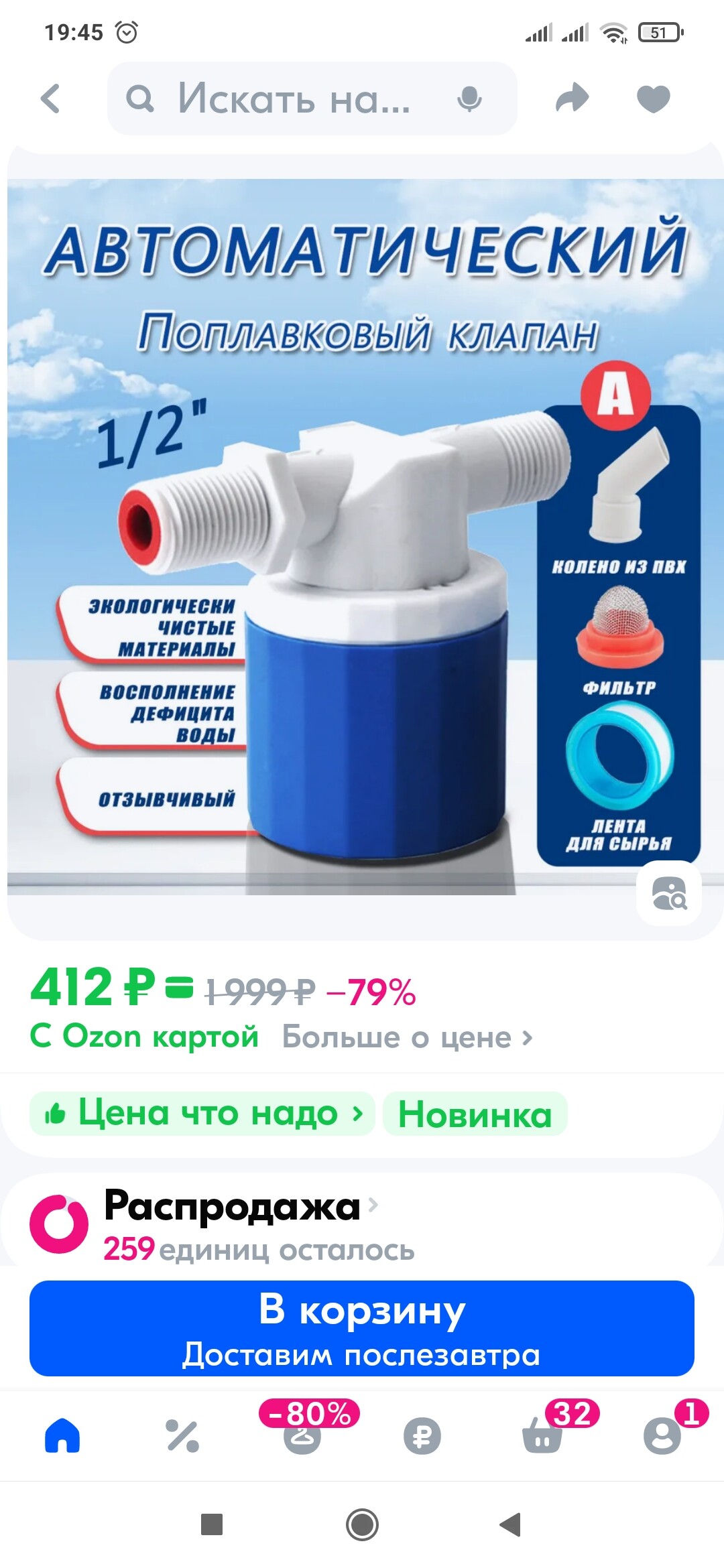Viewport: 724px width, 1568px height.
Task: Start voice search with the microphone
Action: click(x=469, y=99)
